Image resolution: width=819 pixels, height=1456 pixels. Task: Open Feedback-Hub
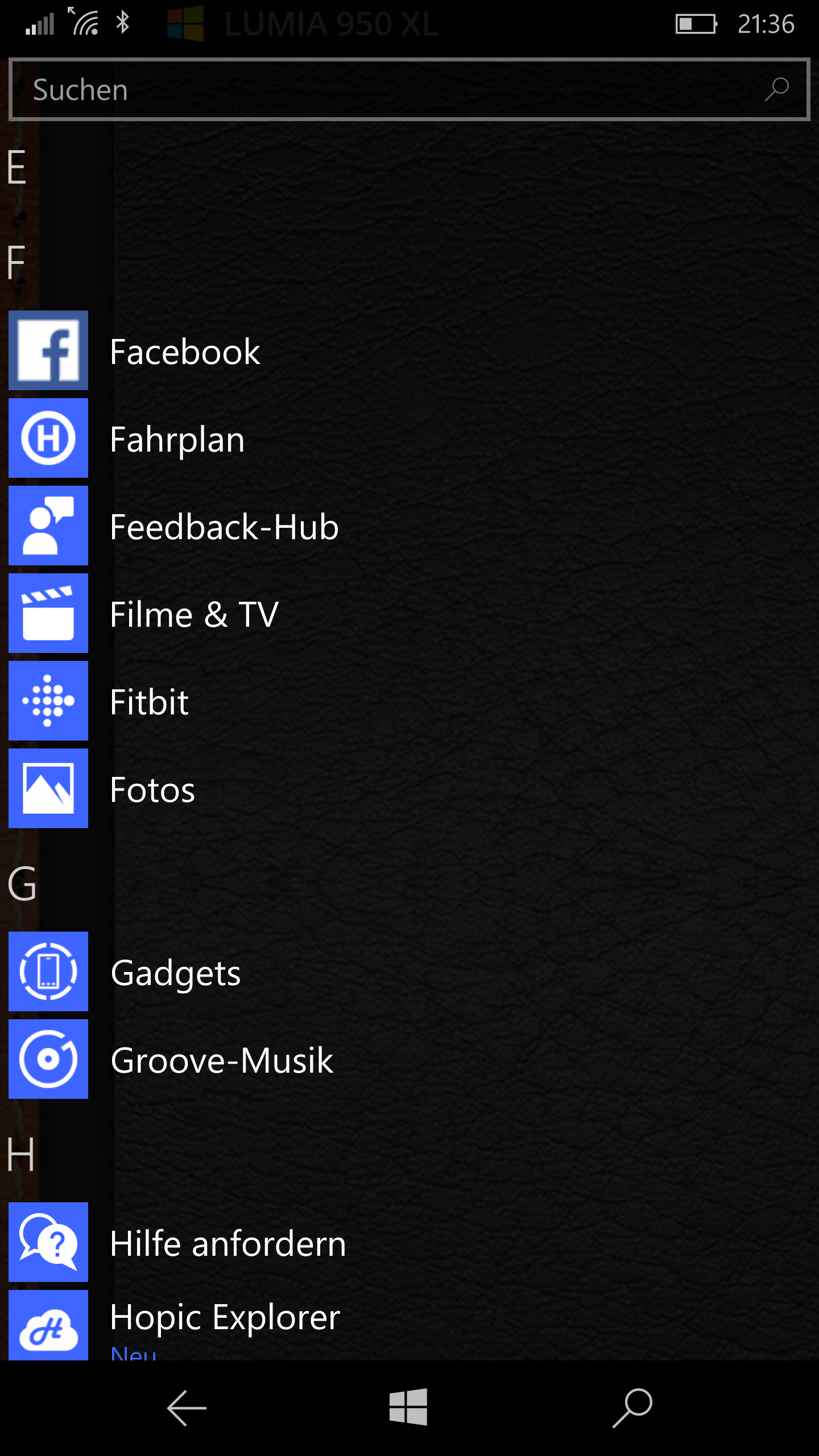224,526
